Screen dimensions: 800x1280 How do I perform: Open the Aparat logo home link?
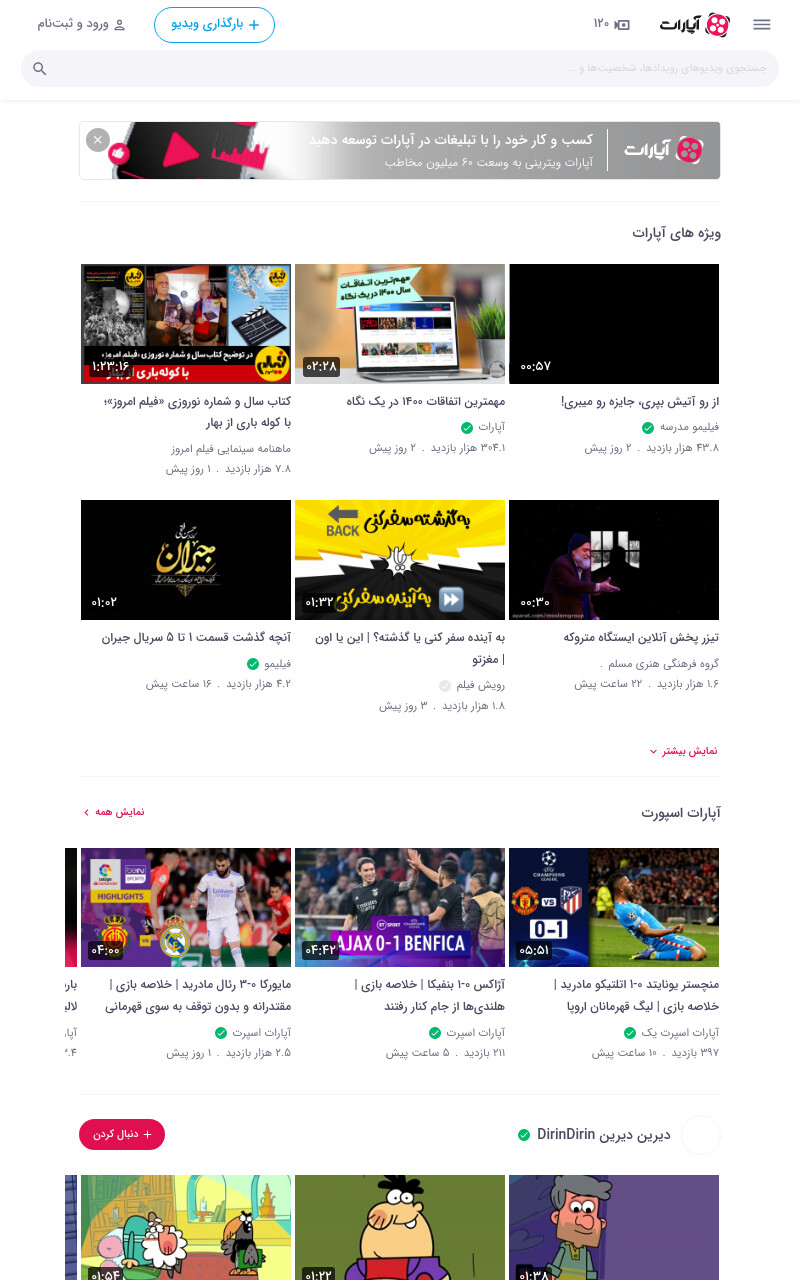pos(695,25)
